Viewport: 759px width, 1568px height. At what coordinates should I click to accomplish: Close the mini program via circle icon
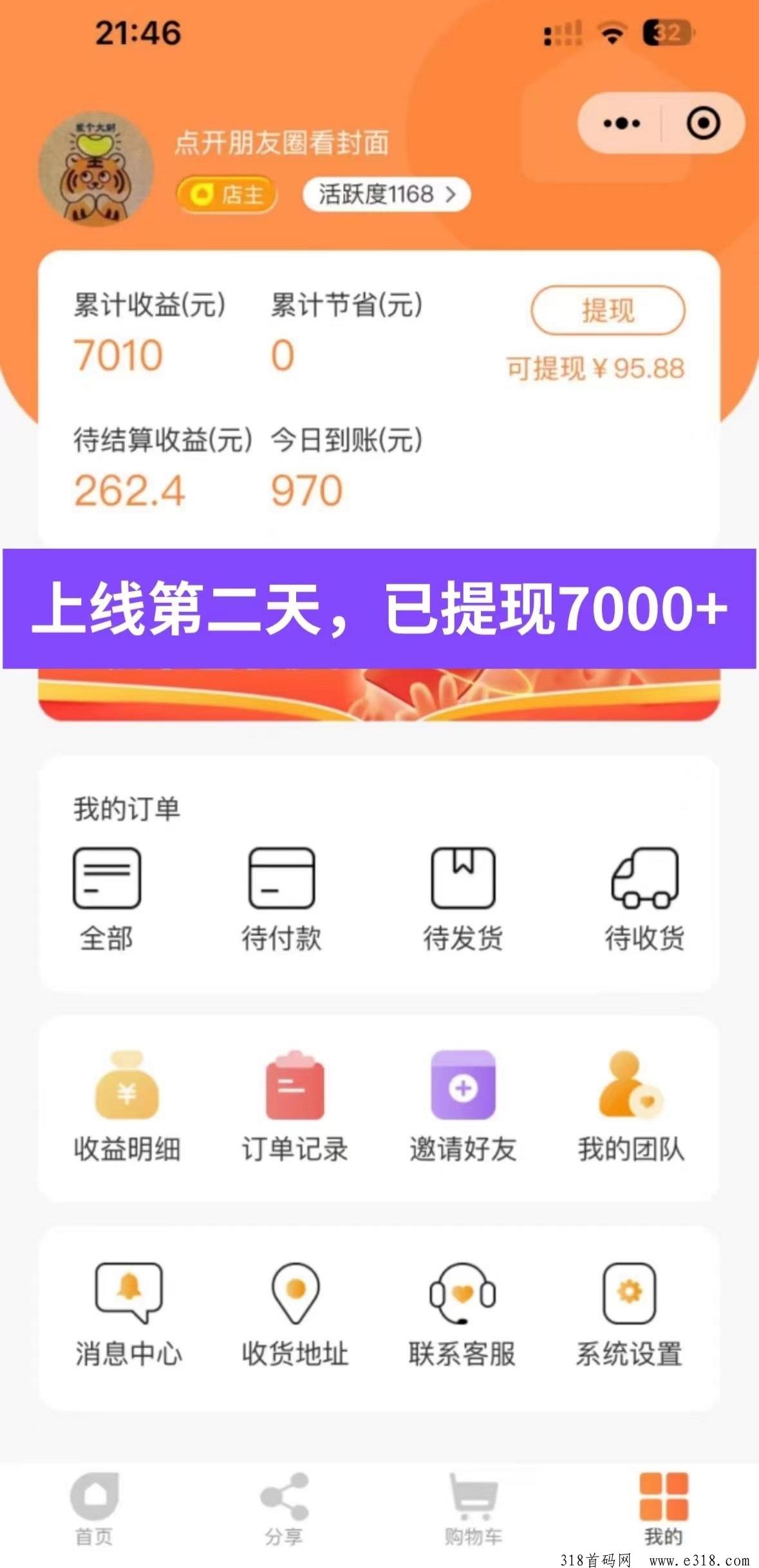pos(702,123)
